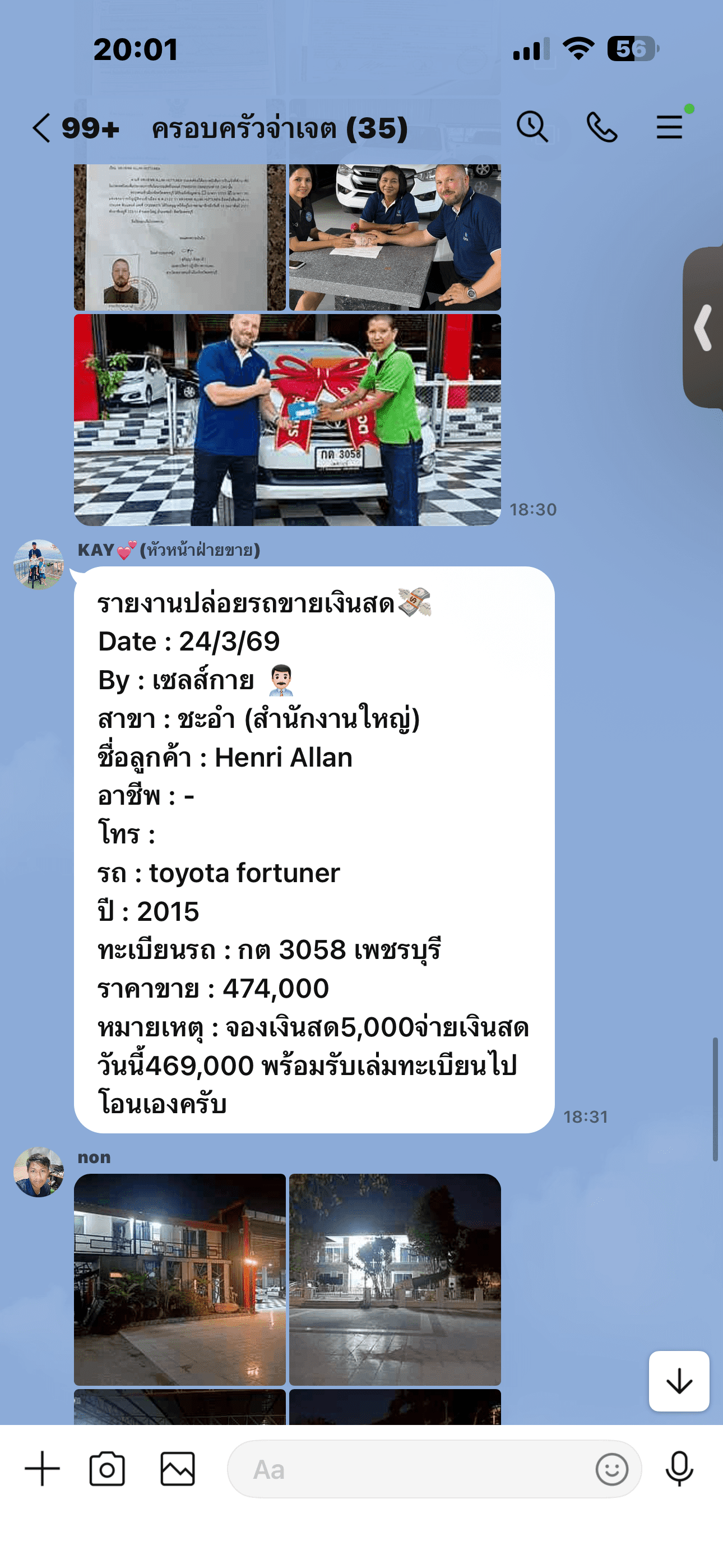Open the photo gallery picker

[178, 1469]
